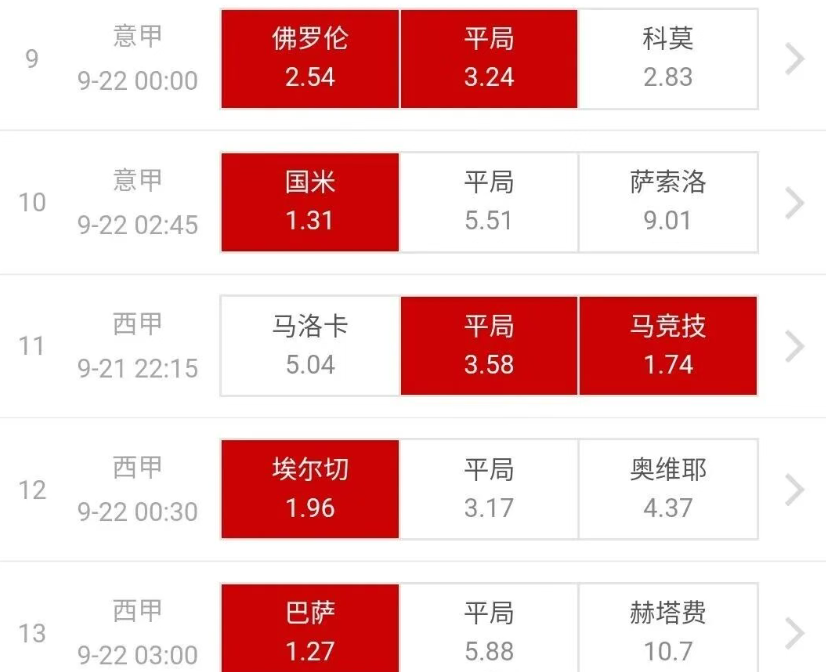Select 奥维耶 at odds 4.37
826x672 pixels.
(x=668, y=489)
